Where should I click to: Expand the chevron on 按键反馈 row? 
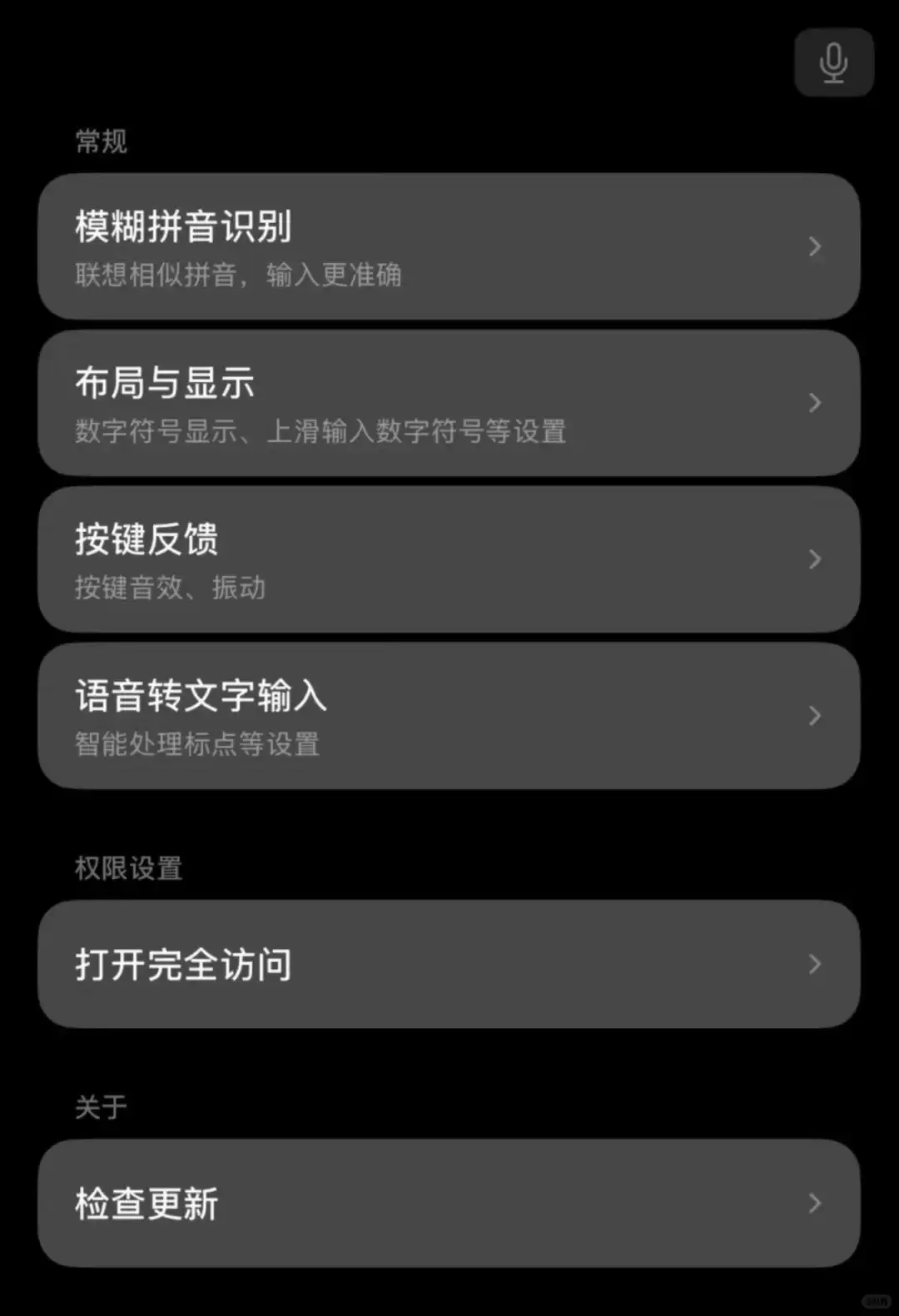(814, 559)
